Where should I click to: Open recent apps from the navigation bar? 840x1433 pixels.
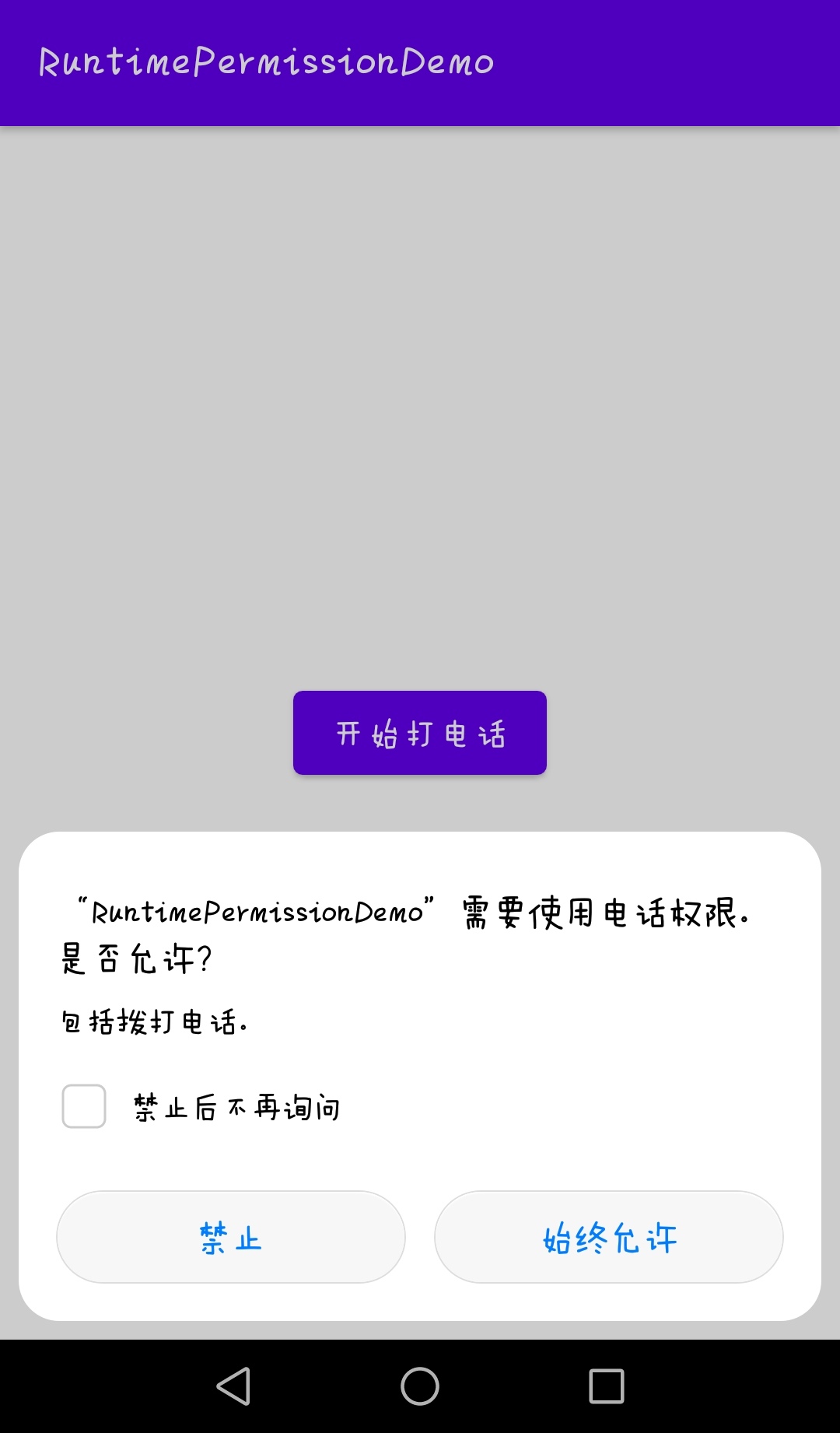pyautogui.click(x=607, y=1386)
